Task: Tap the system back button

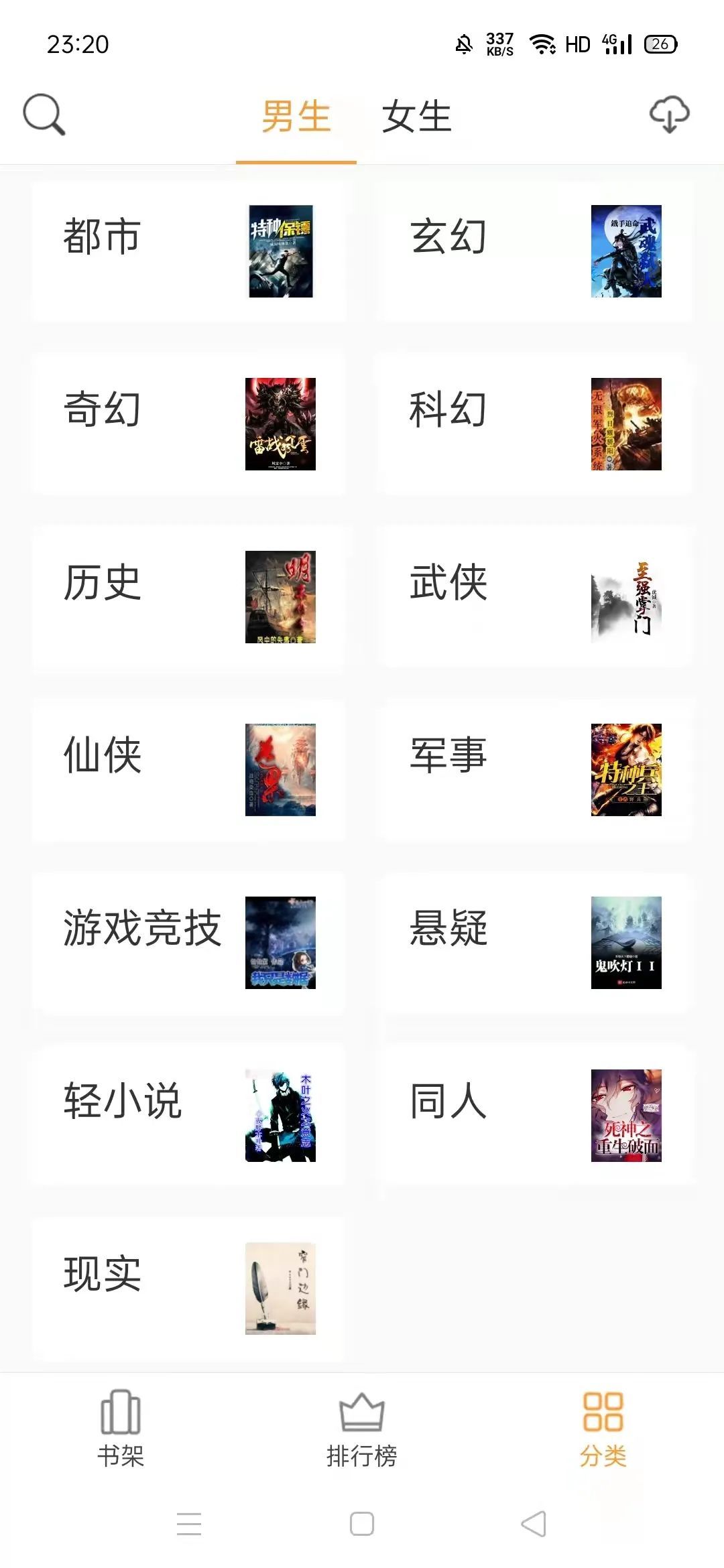Action: (534, 1524)
